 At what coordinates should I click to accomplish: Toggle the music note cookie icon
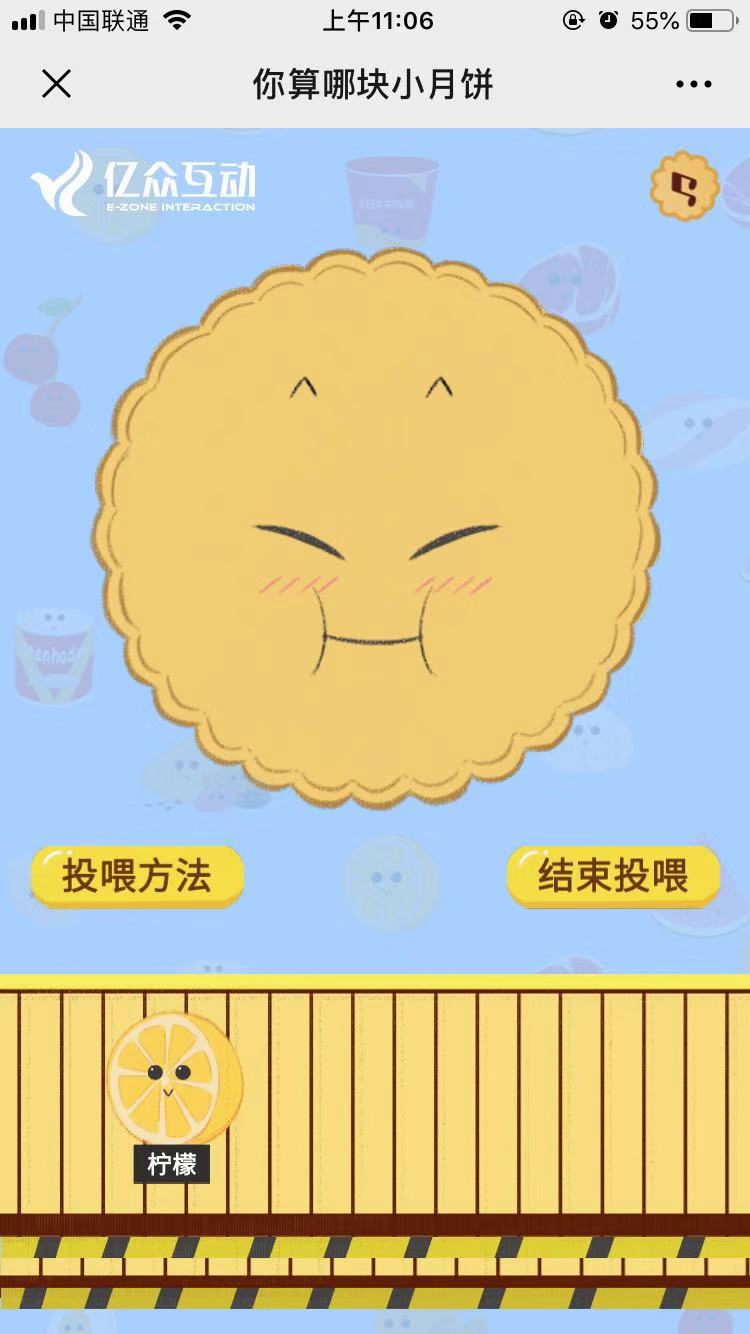pyautogui.click(x=685, y=186)
